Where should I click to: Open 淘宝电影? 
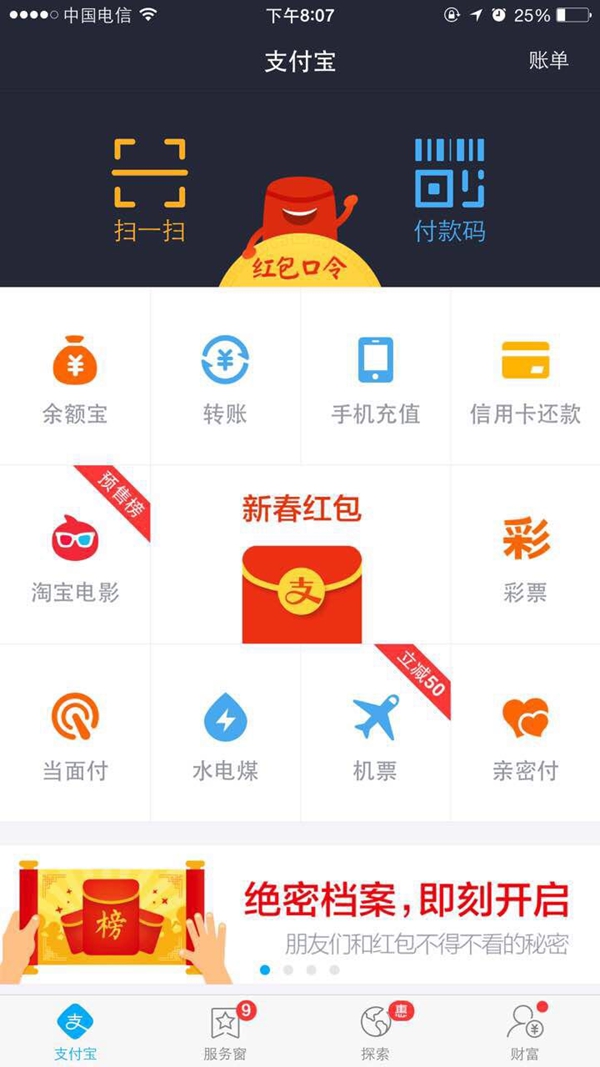click(75, 555)
